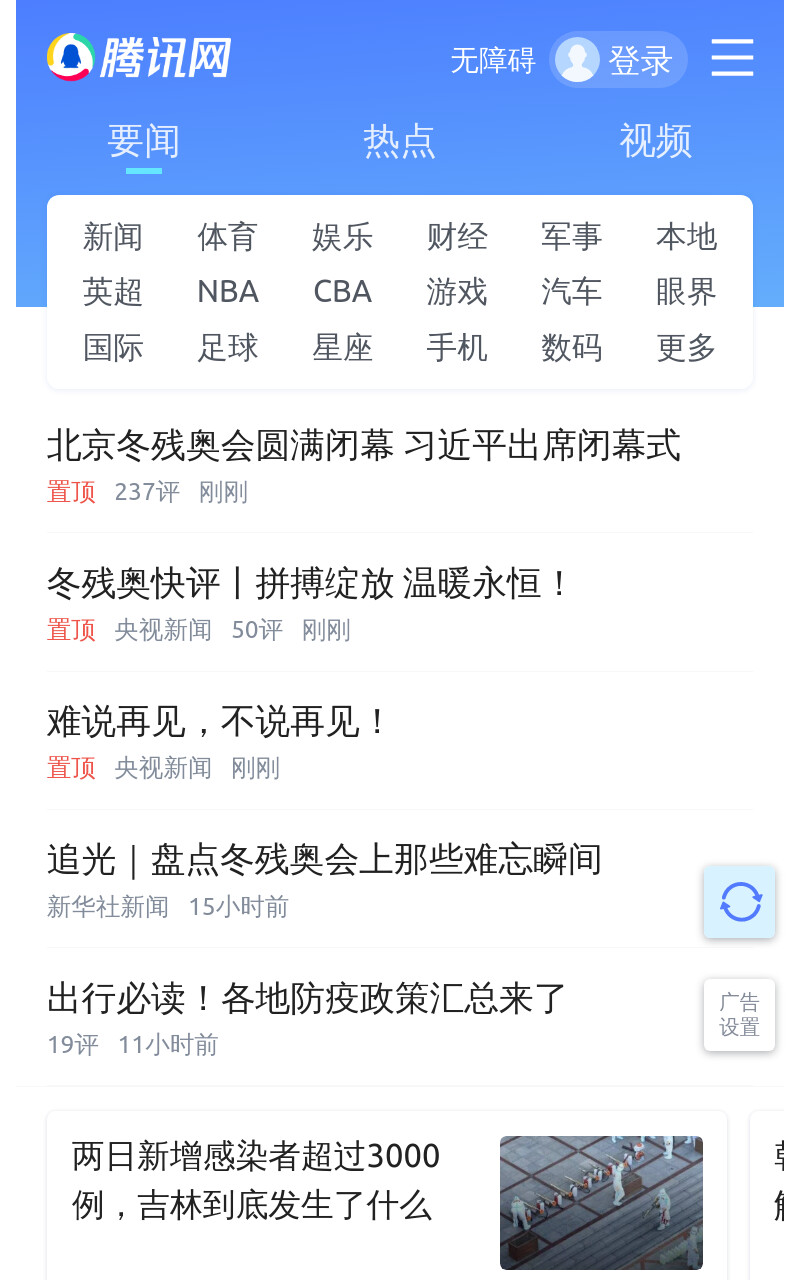Open the hamburger menu
The height and width of the screenshot is (1280, 800).
(732, 58)
